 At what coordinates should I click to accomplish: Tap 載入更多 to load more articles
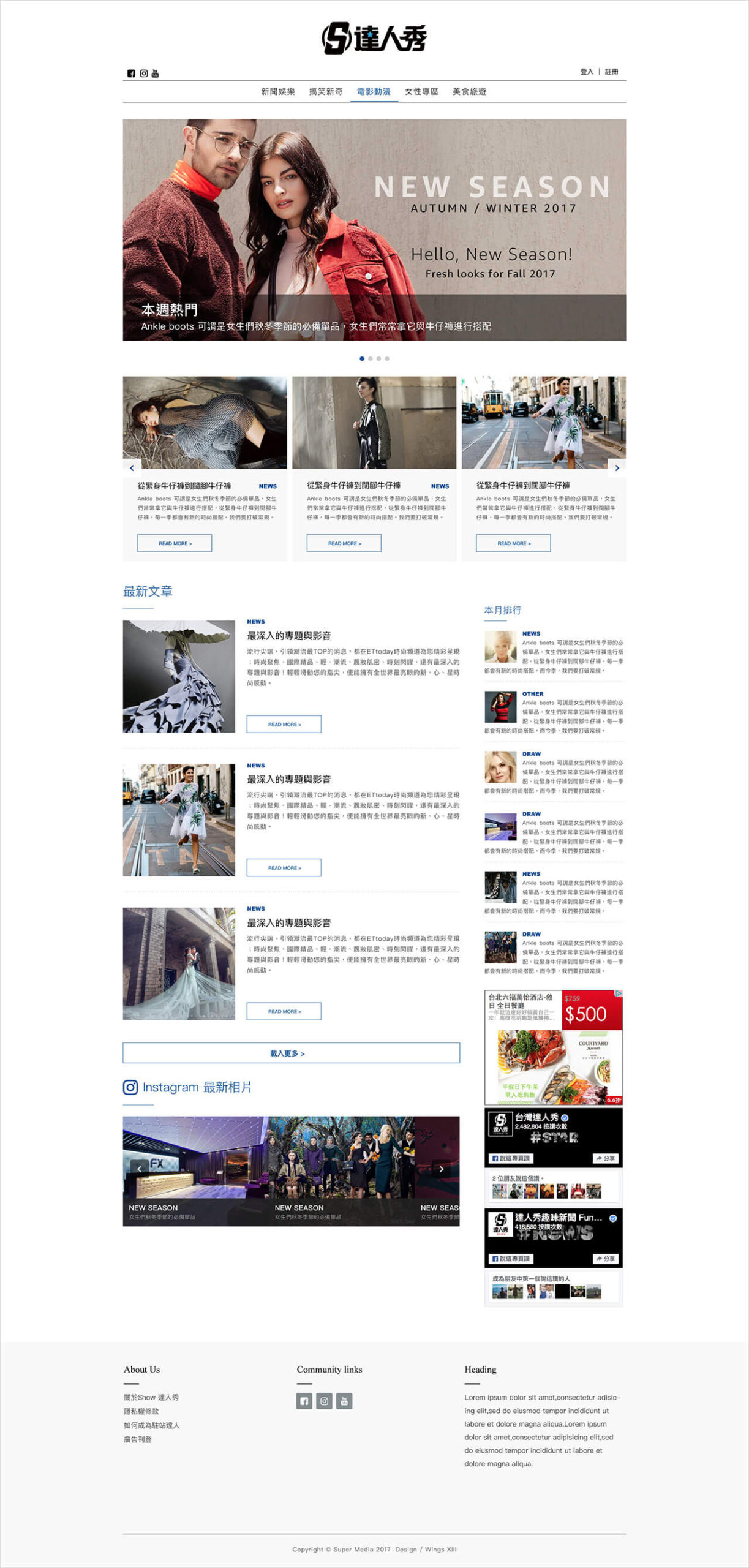(291, 1053)
